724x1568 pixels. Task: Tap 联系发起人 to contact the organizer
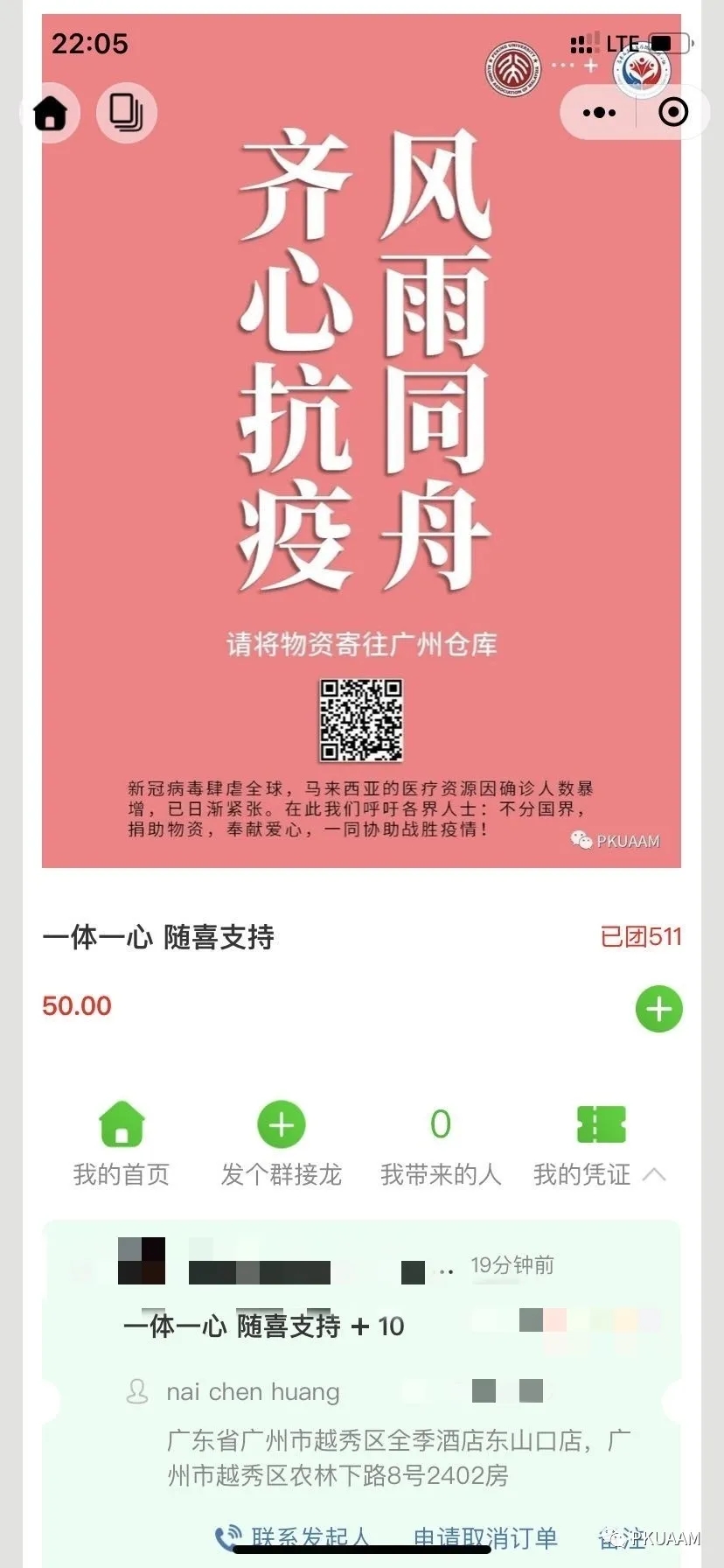(296, 1537)
